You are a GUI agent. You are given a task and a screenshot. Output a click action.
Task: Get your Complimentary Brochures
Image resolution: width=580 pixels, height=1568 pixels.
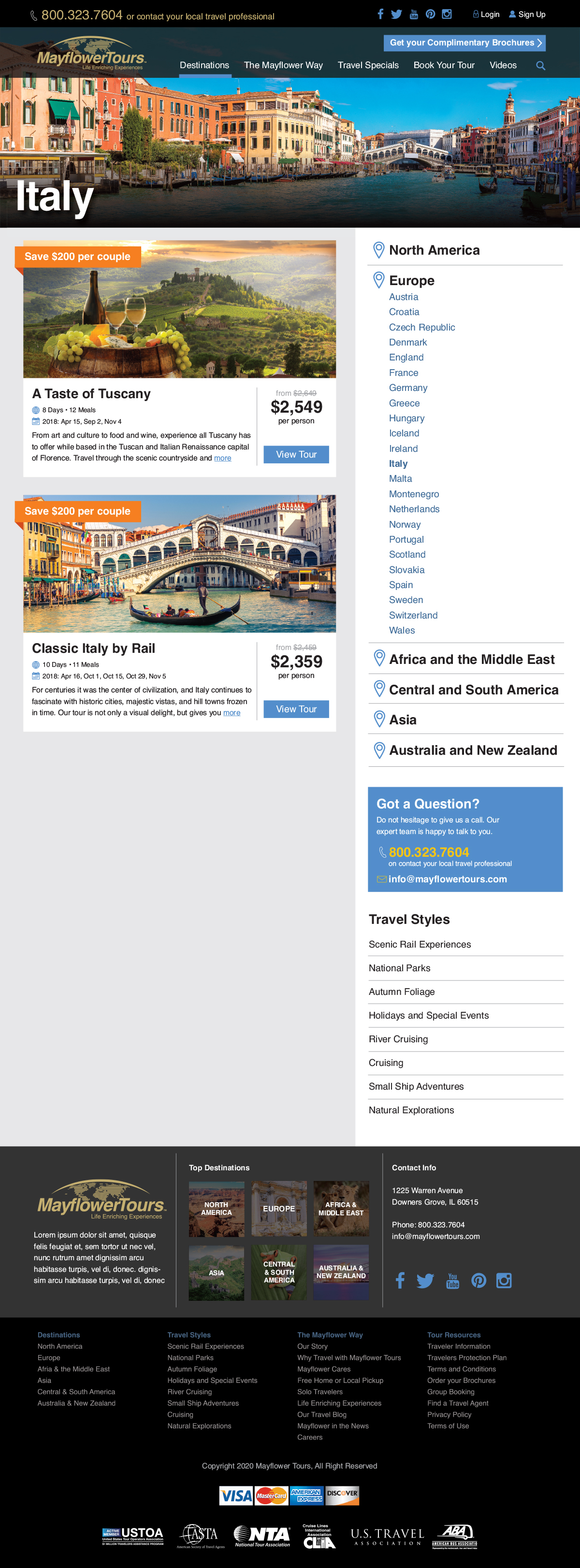click(x=464, y=43)
